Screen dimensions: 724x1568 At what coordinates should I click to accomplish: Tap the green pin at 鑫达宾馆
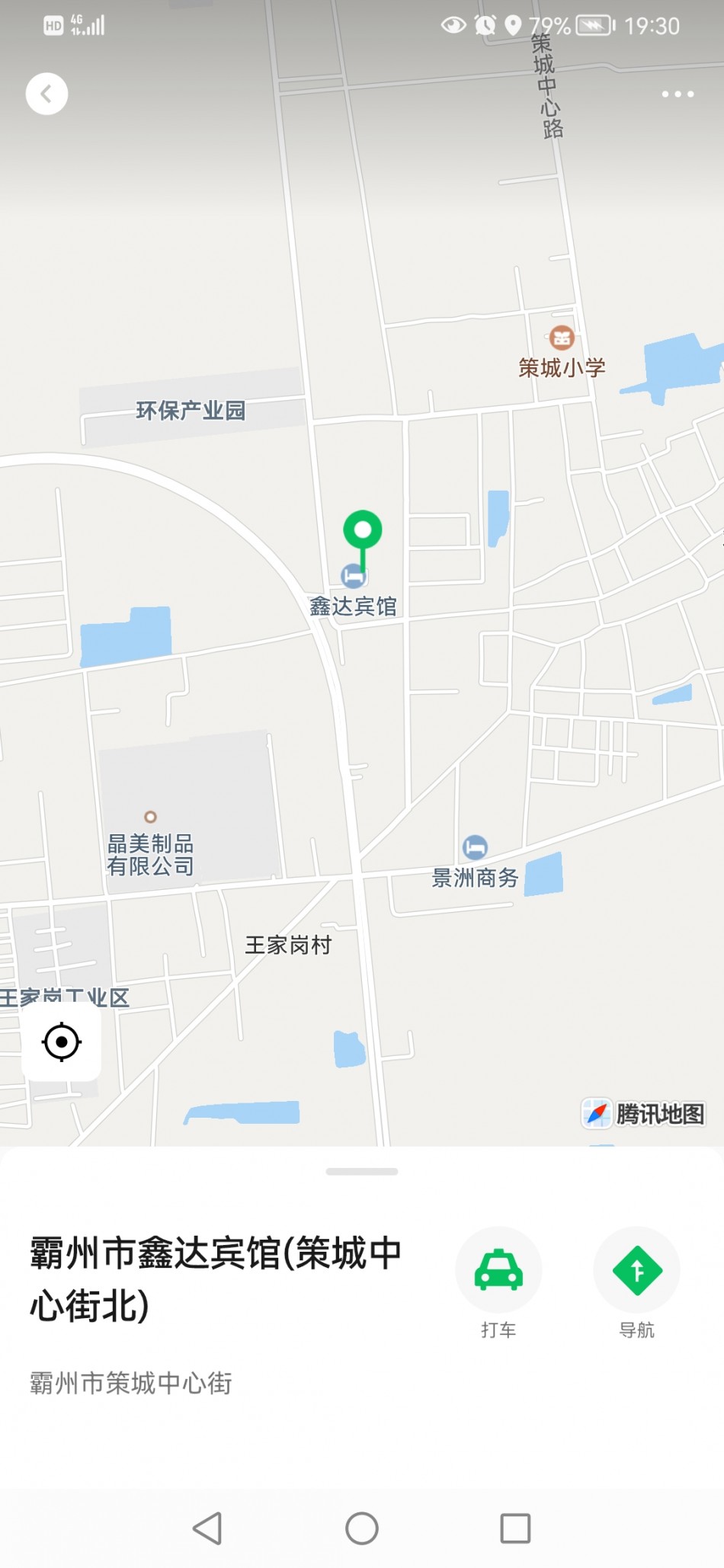[362, 531]
